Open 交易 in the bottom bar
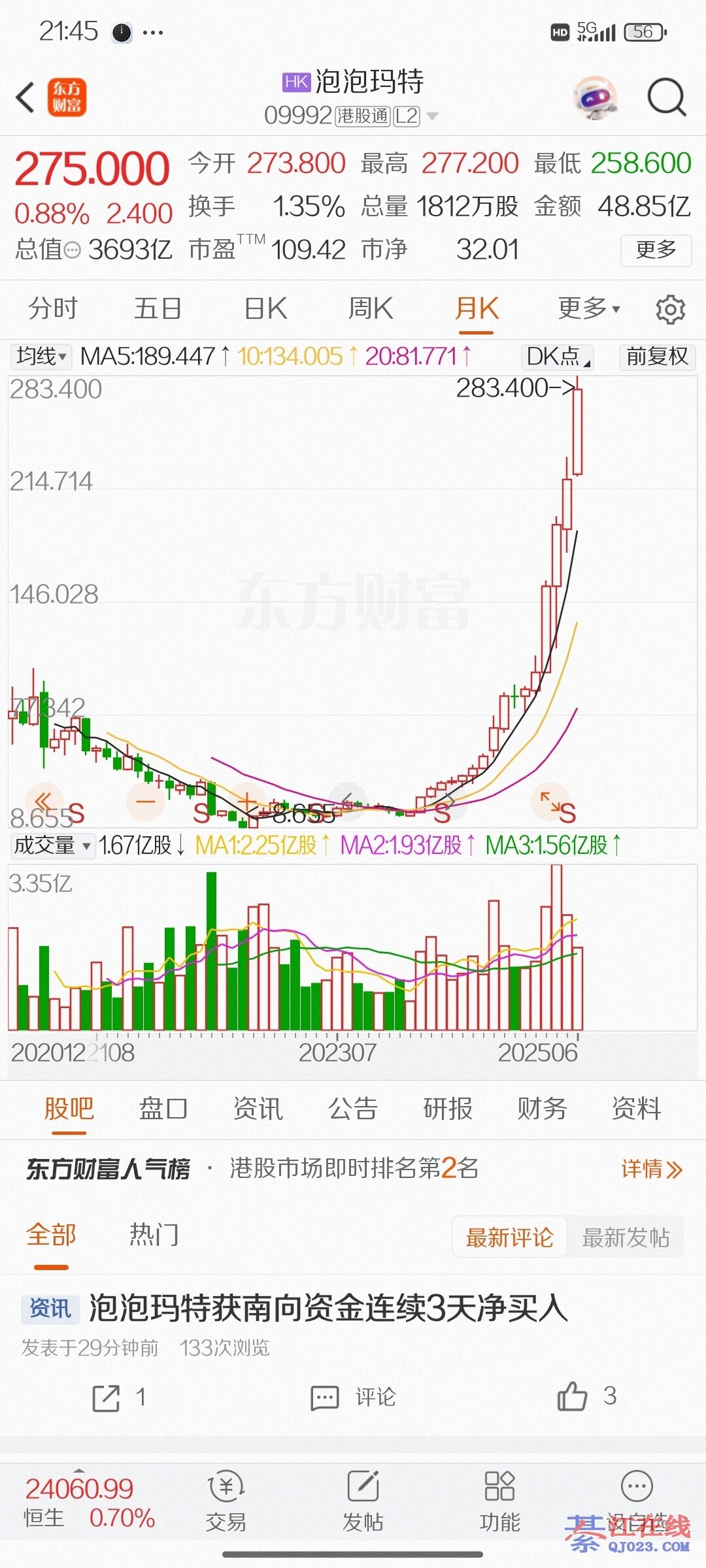 pyautogui.click(x=226, y=1503)
